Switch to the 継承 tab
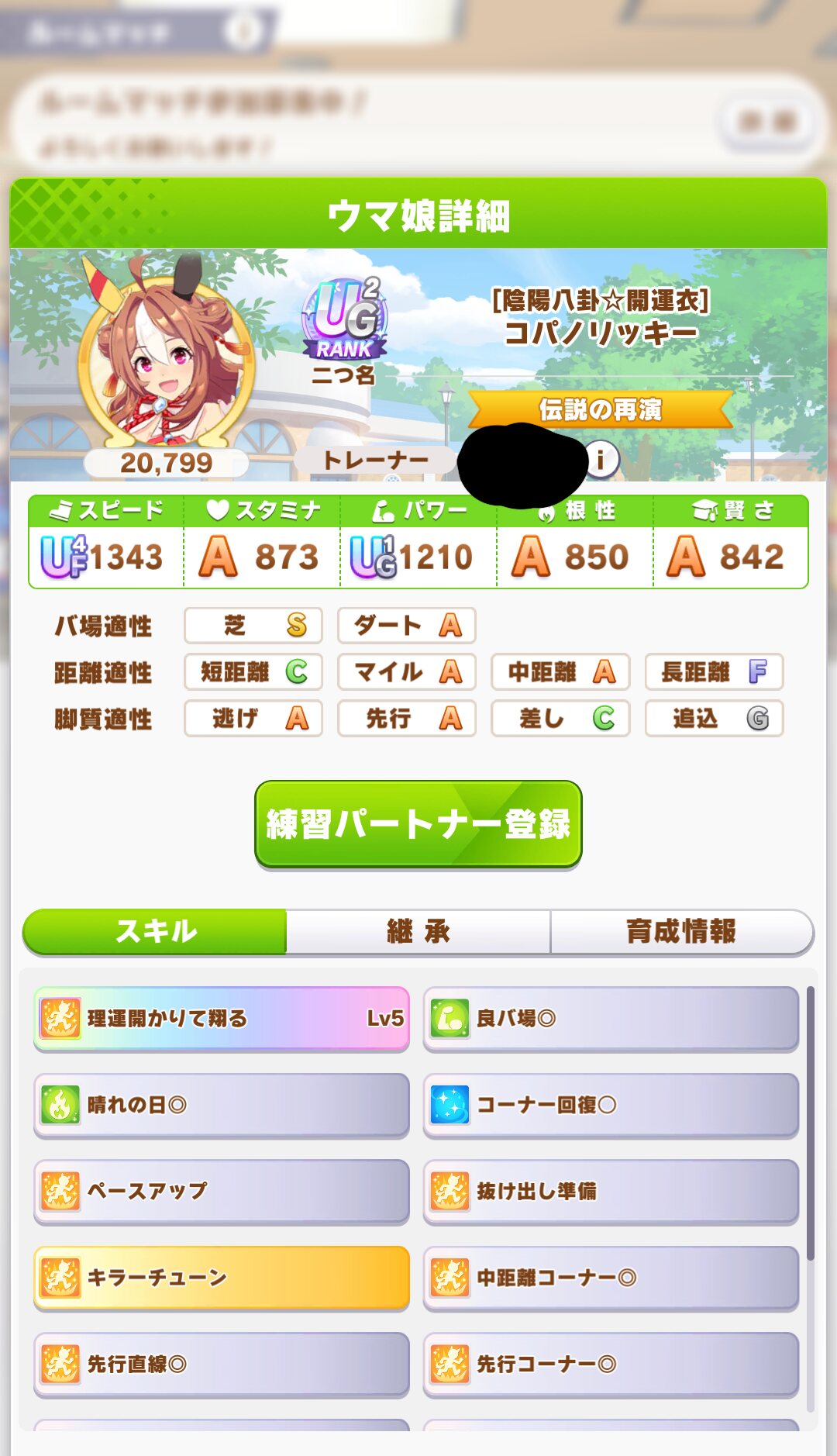This screenshot has height=1456, width=837. click(418, 931)
